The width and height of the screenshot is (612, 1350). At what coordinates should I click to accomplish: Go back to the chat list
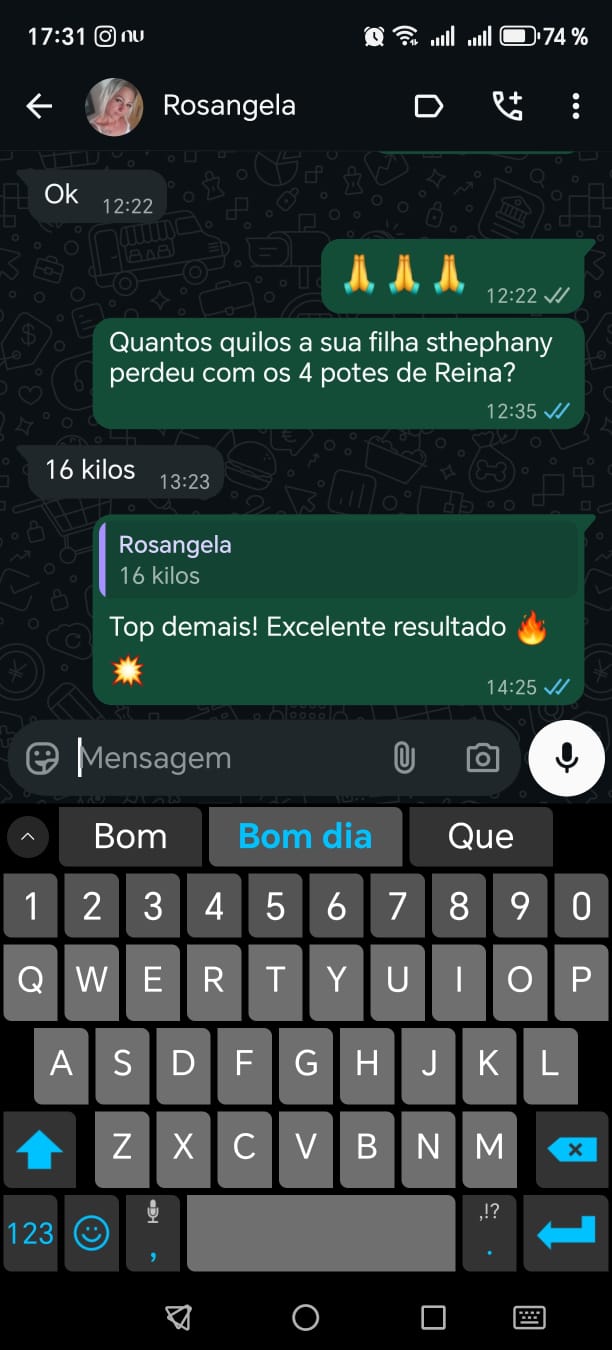39,106
